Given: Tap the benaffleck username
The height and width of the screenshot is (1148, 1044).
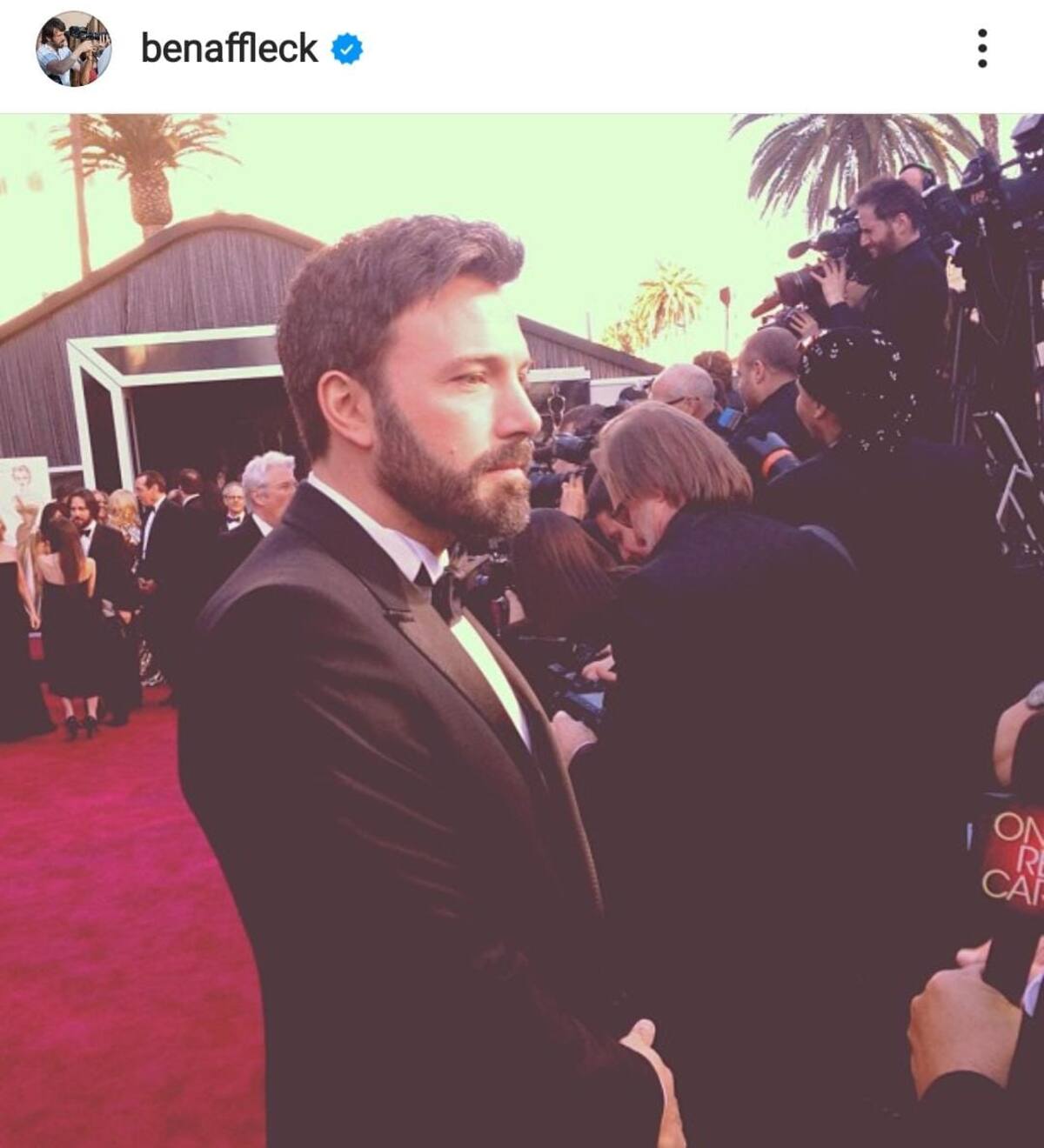Looking at the screenshot, I should point(229,49).
